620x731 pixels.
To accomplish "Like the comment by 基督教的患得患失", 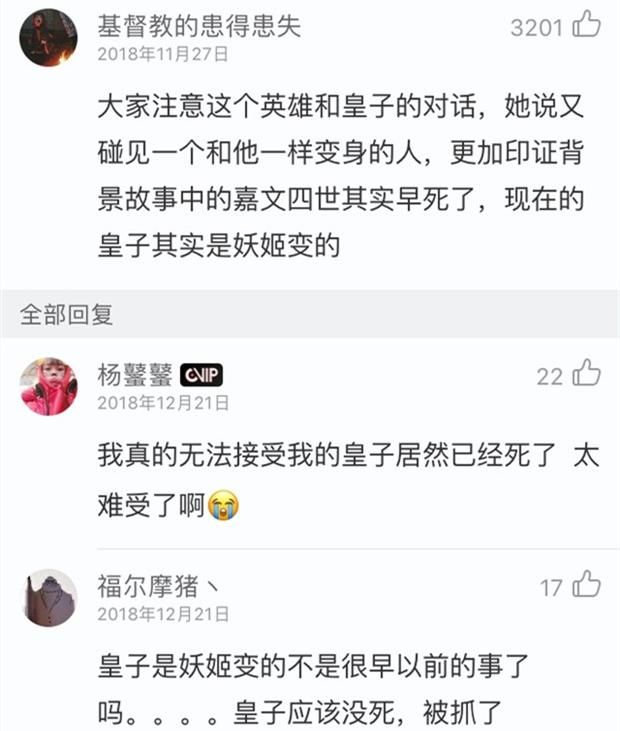I will pos(586,24).
